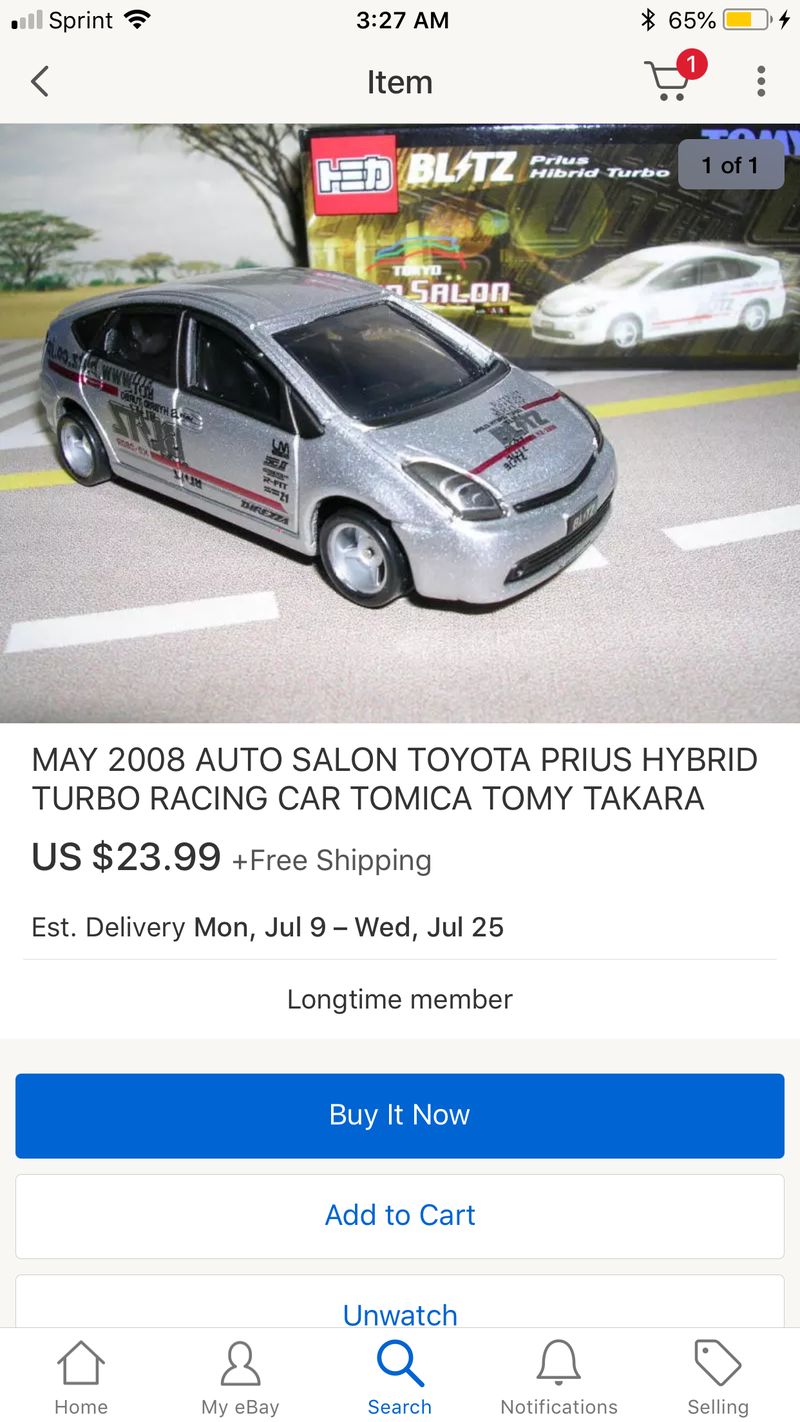Viewport: 800px width, 1422px height.
Task: Add the item to cart
Action: click(x=400, y=1215)
